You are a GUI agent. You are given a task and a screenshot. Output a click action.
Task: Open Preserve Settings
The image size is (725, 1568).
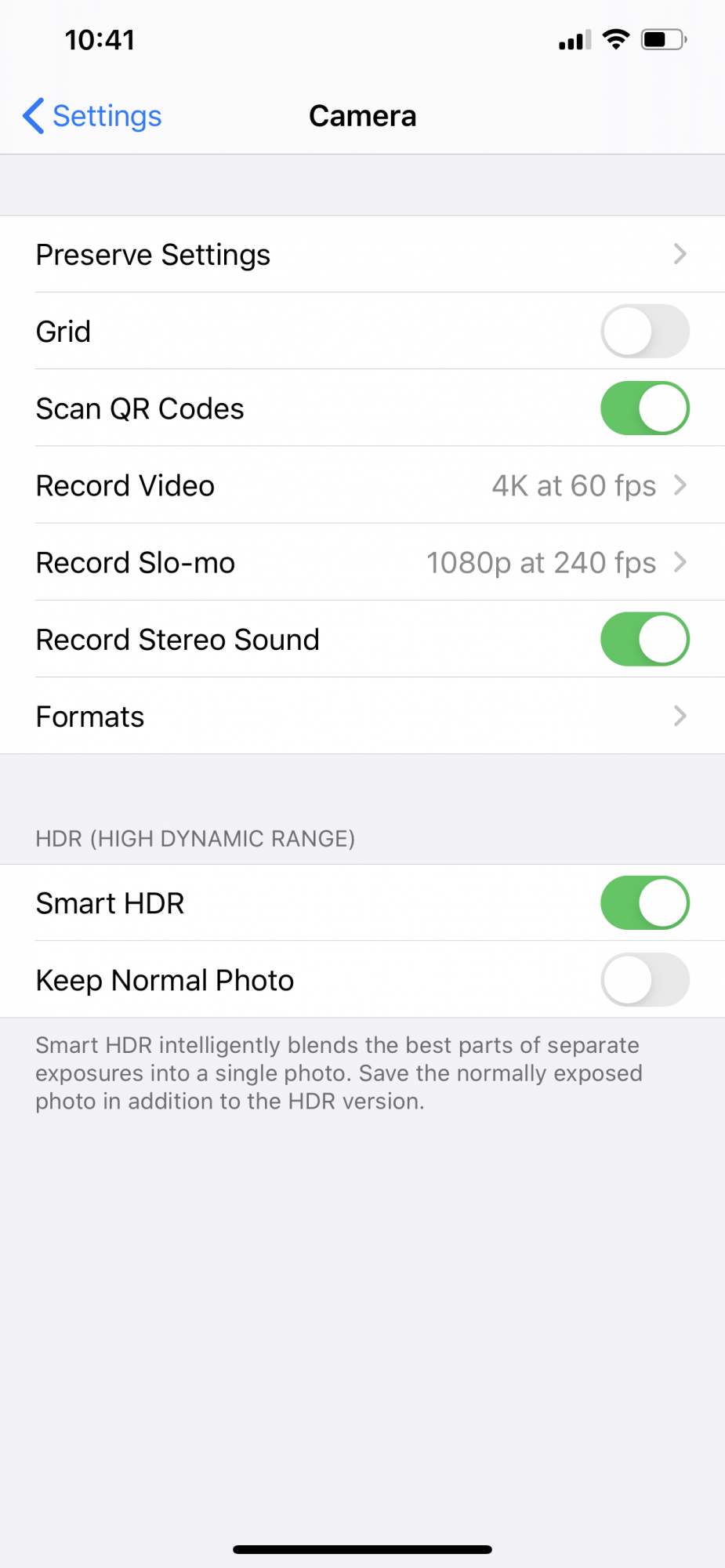click(x=362, y=254)
